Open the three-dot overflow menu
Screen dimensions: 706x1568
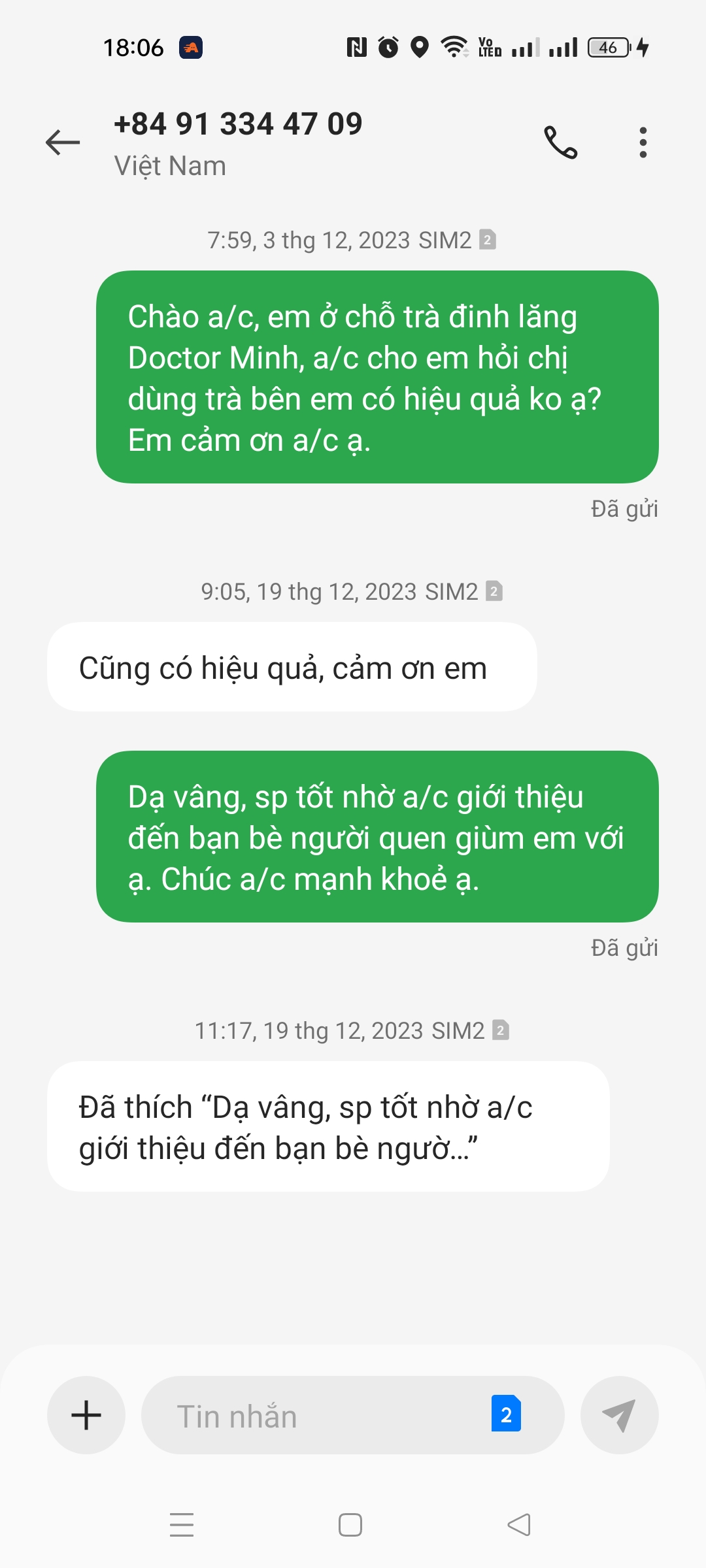[x=643, y=142]
